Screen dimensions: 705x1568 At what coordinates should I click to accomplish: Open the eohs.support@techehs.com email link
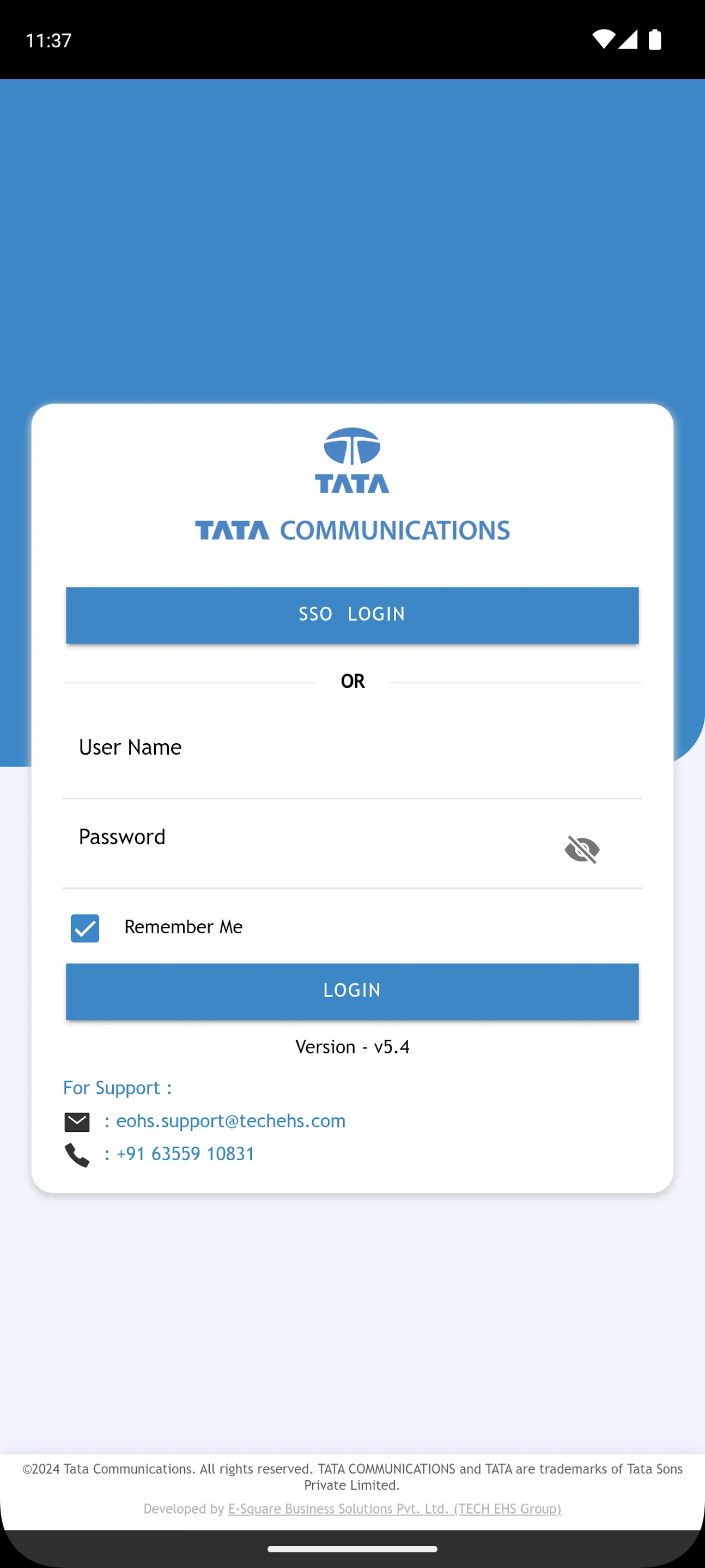tap(231, 1120)
